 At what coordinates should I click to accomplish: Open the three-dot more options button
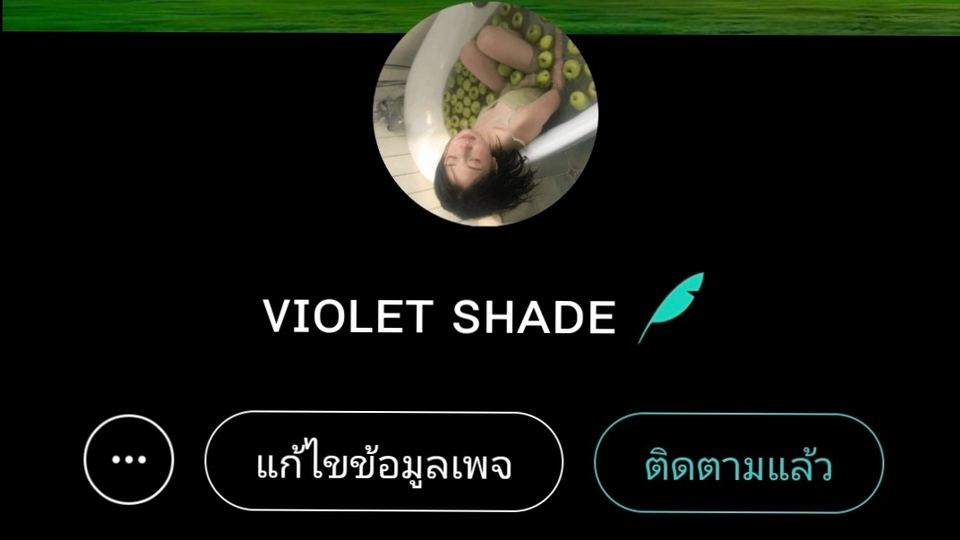[x=129, y=460]
